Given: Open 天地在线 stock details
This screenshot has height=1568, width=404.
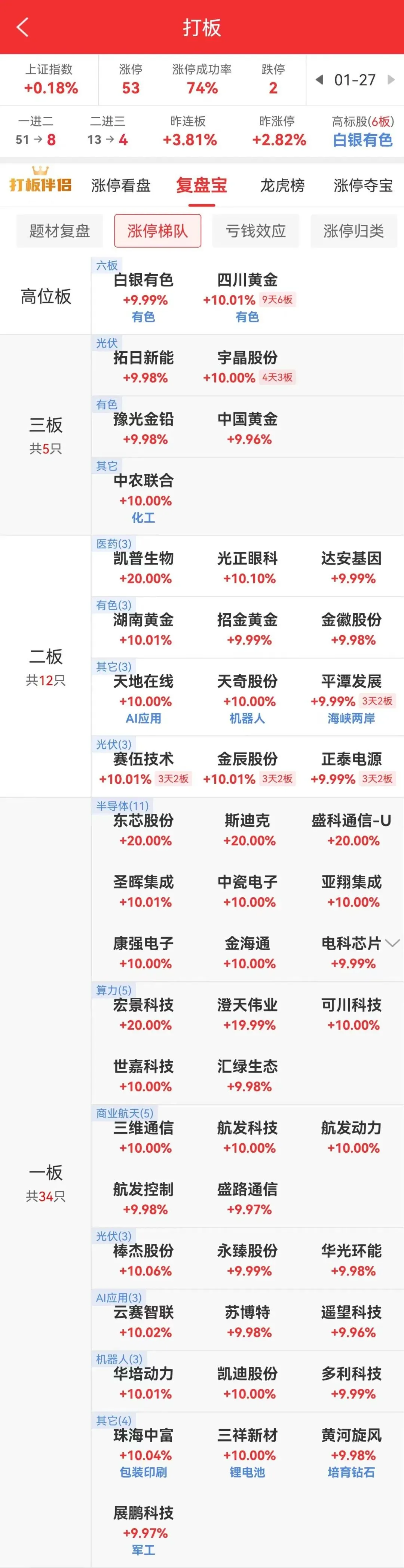Looking at the screenshot, I should coord(144,682).
